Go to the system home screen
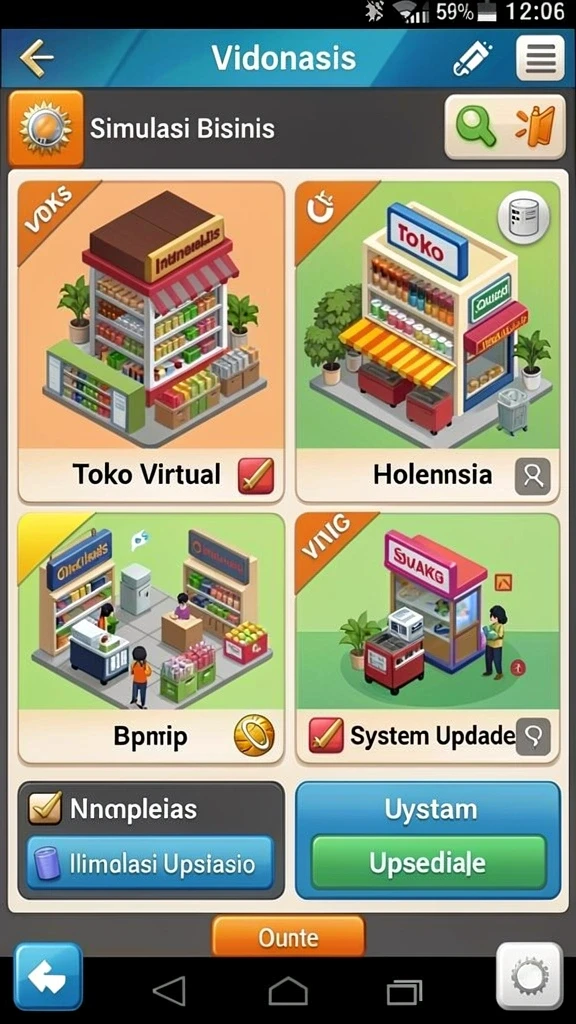 coord(288,991)
